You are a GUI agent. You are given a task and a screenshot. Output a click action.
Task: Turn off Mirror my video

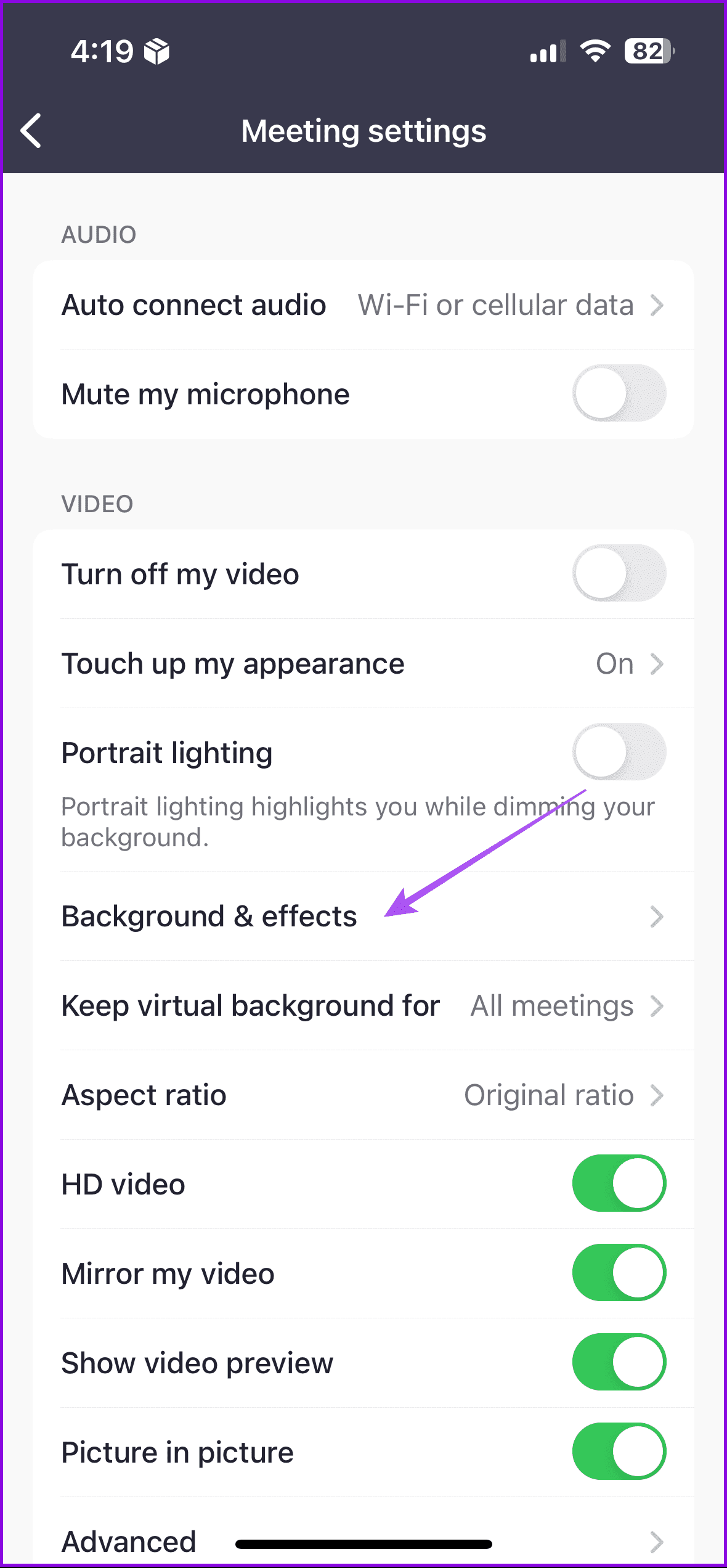[619, 1273]
